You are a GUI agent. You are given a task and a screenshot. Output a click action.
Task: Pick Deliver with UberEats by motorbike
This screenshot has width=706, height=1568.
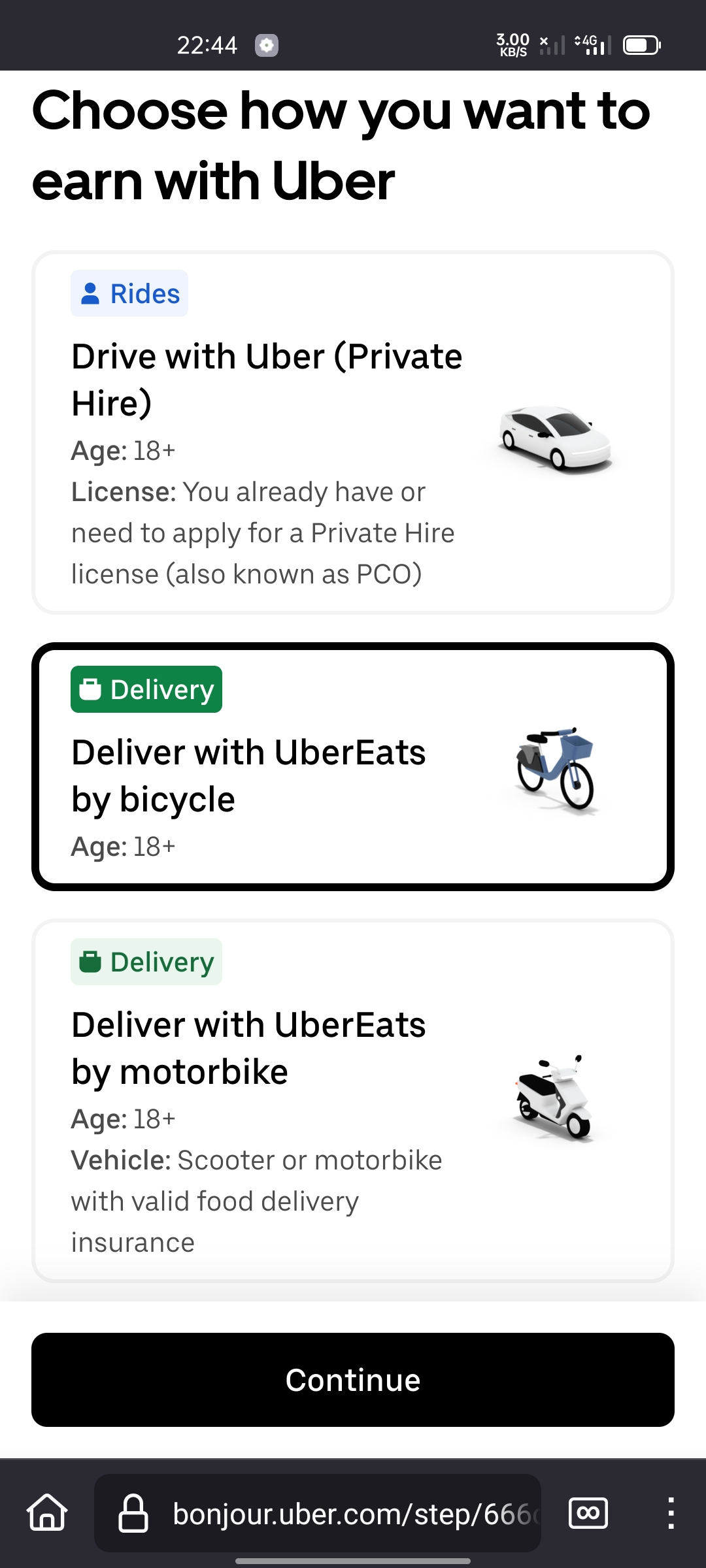[353, 1100]
